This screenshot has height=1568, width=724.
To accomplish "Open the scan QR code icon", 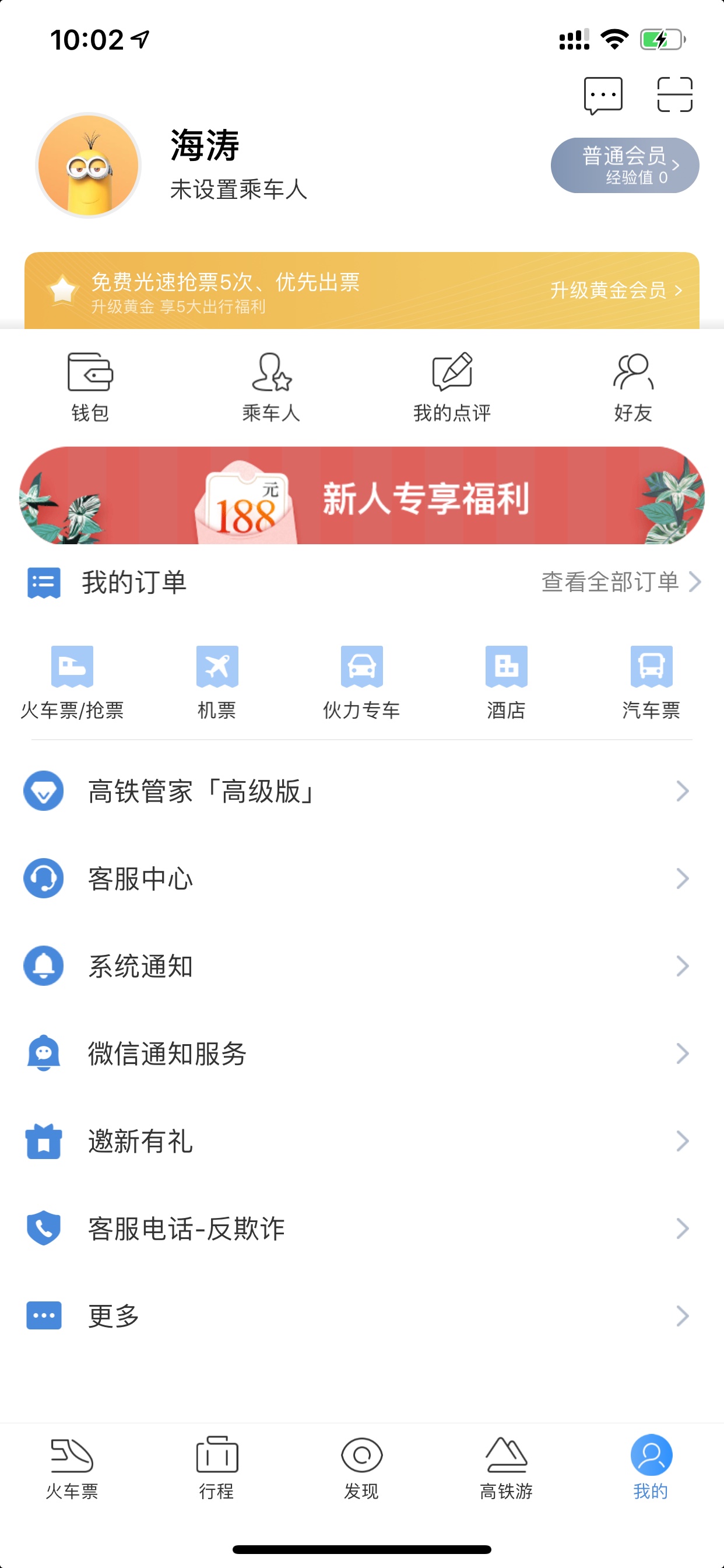I will point(674,94).
